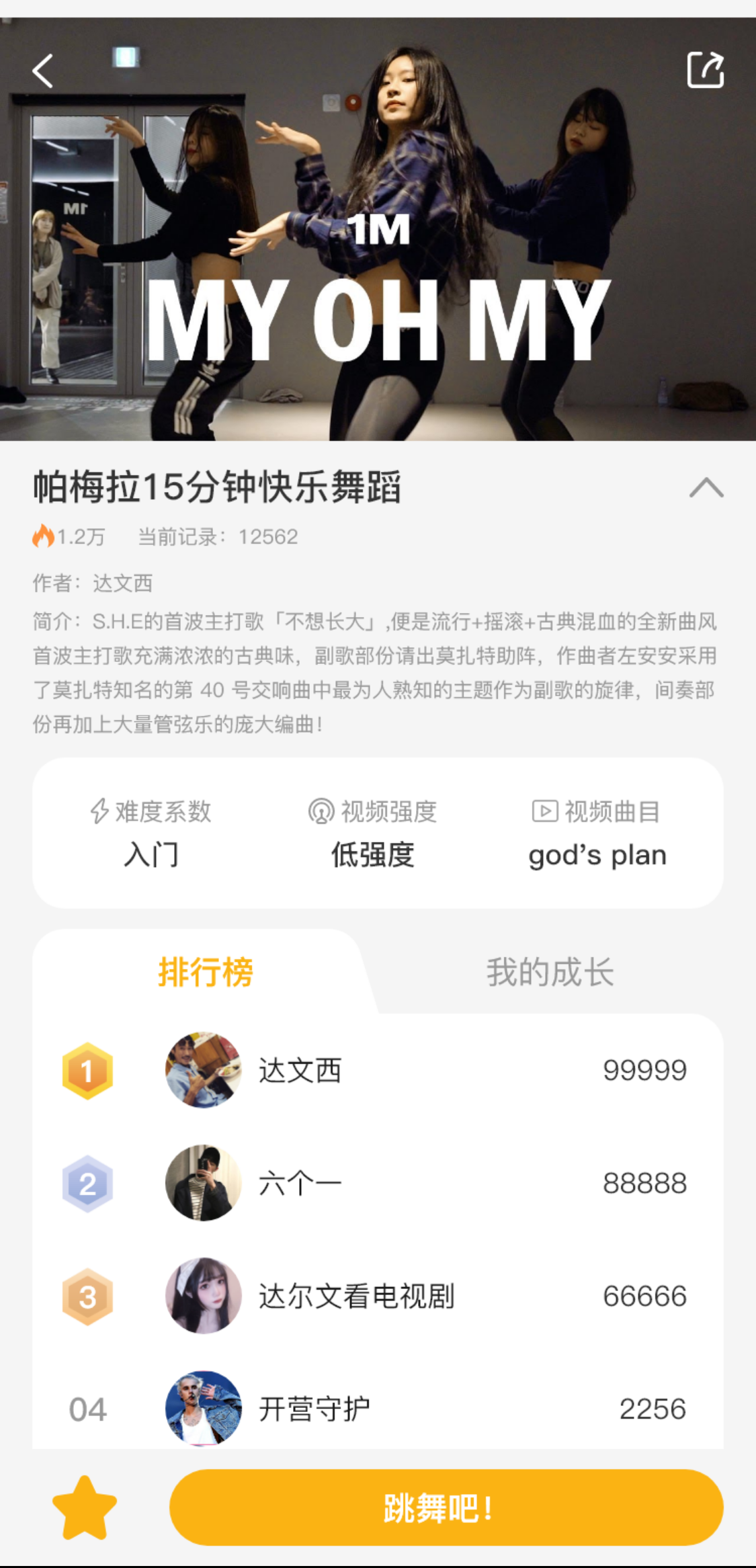Tap the back arrow to exit

tap(42, 70)
